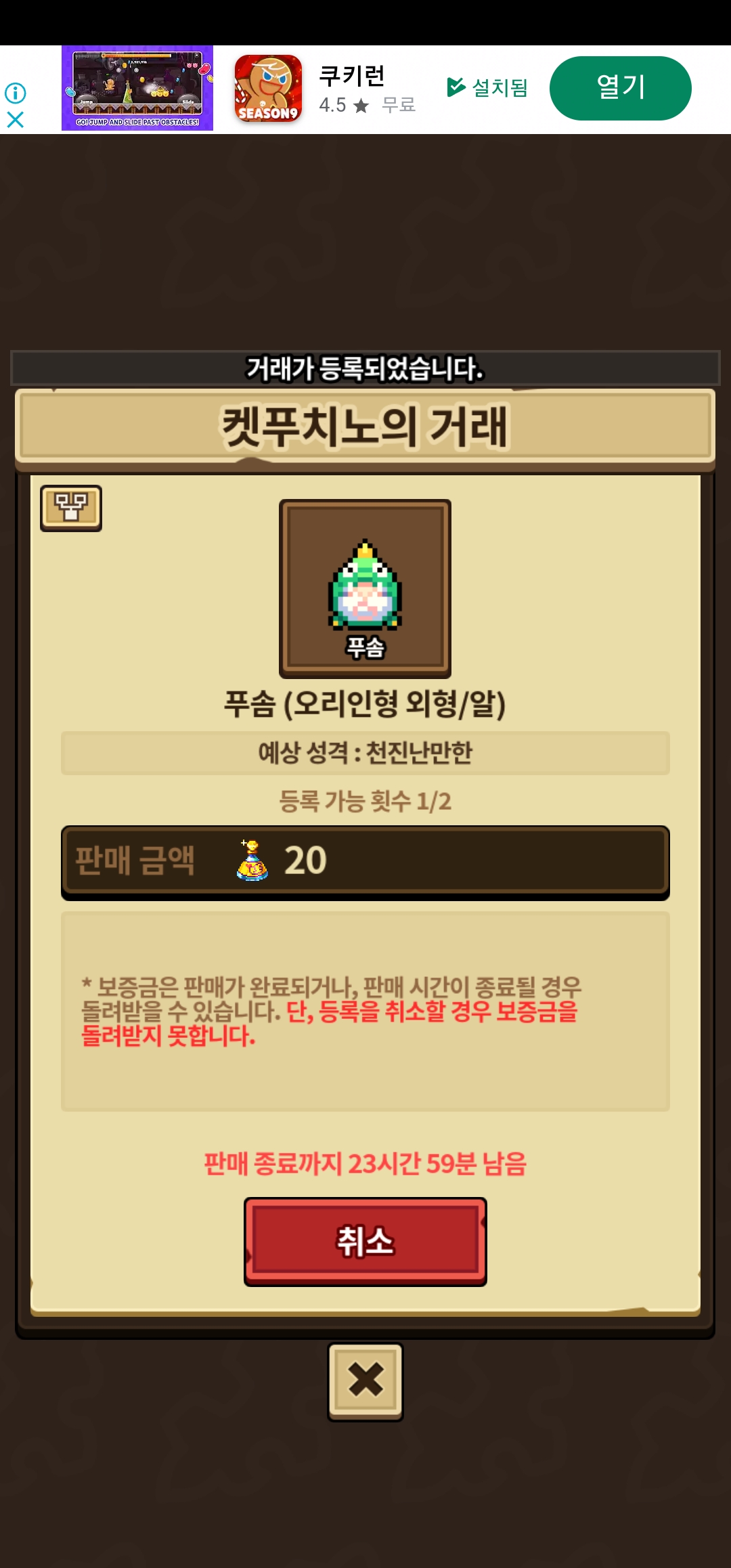Dismiss the ad banner with the X
The image size is (731, 1568).
tap(15, 120)
